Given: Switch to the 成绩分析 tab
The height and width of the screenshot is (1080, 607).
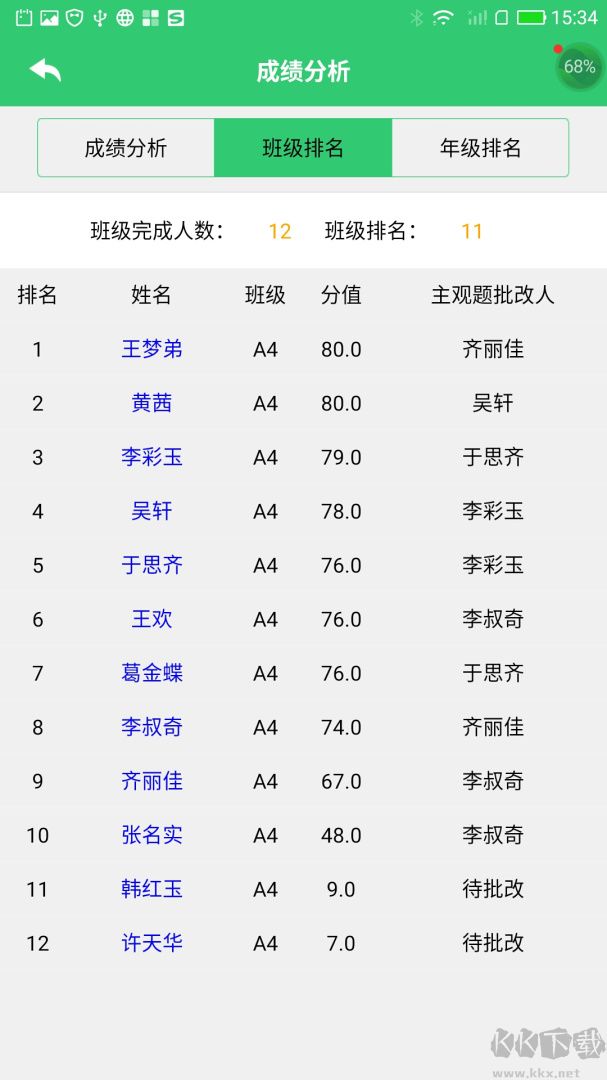Looking at the screenshot, I should click(x=126, y=148).
